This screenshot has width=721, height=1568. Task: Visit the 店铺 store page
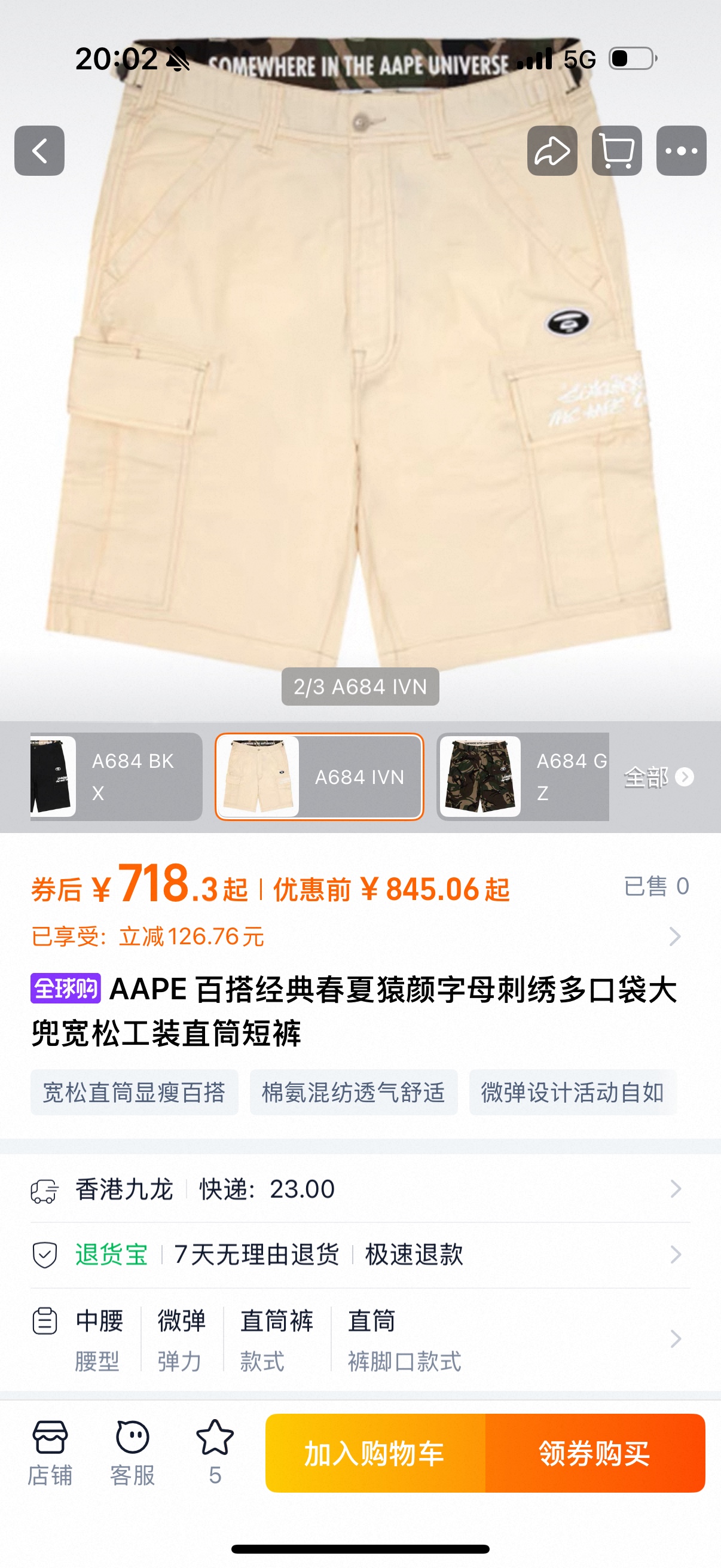coord(50,1453)
